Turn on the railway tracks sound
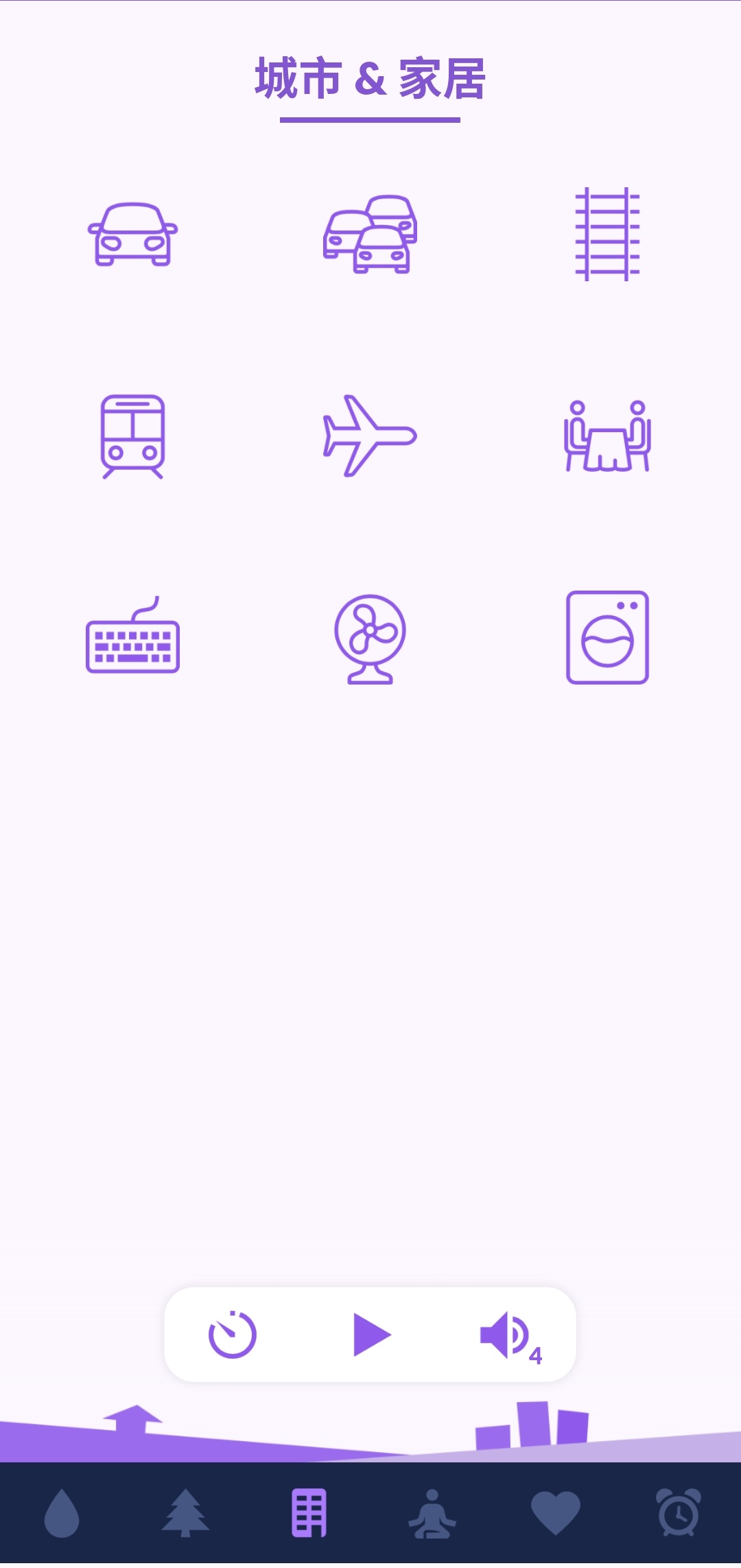This screenshot has height=1568, width=741. [x=607, y=234]
